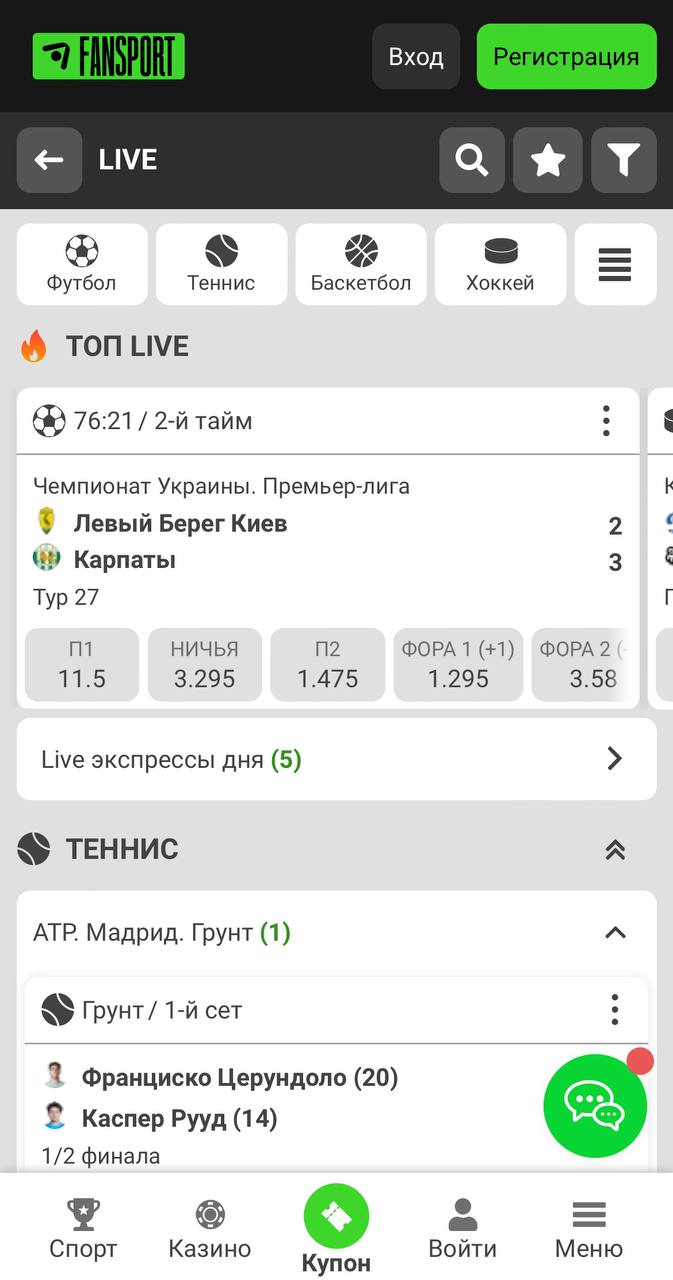
Task: Select the Хоккей sport chip
Action: click(x=500, y=264)
